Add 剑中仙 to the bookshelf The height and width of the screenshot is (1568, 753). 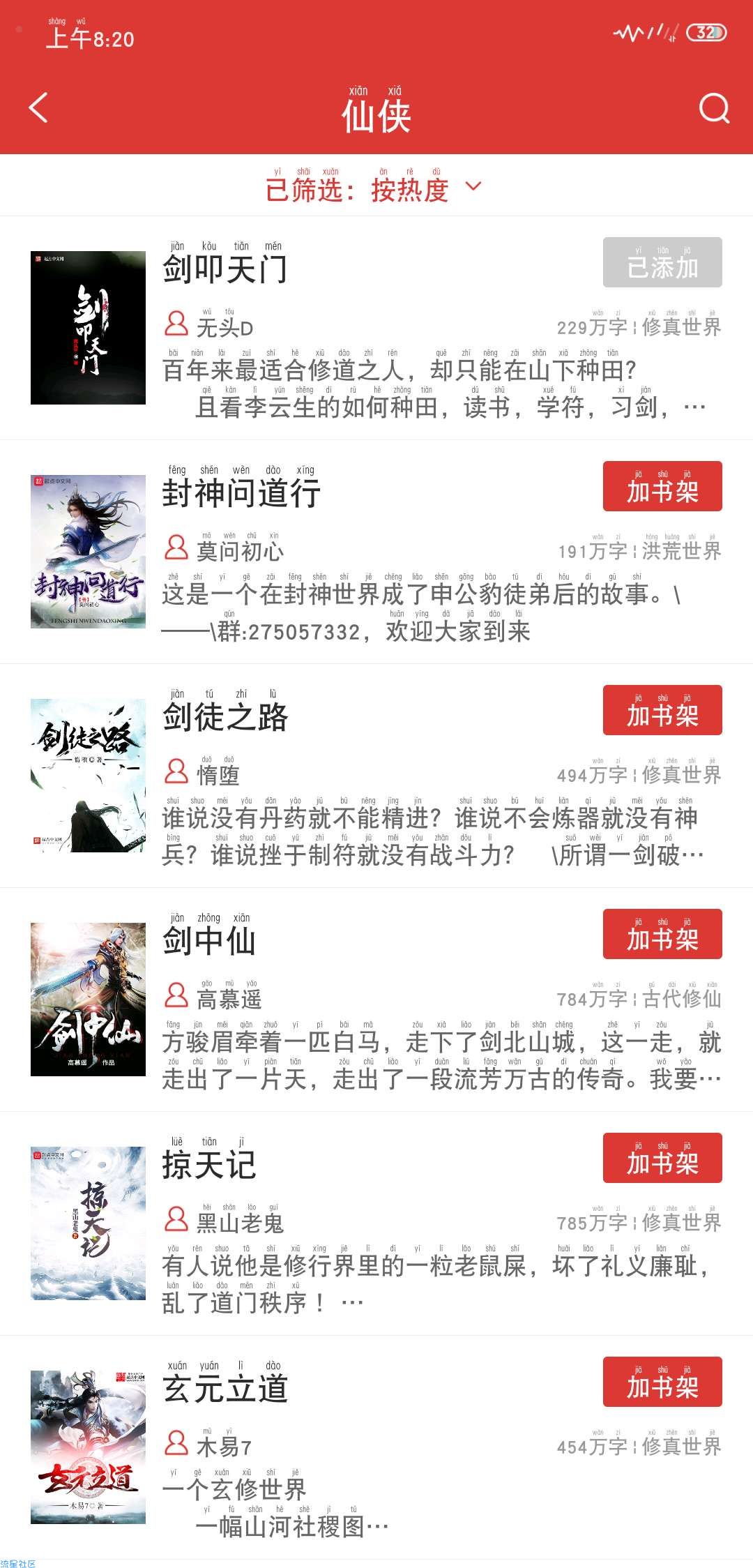pos(662,934)
